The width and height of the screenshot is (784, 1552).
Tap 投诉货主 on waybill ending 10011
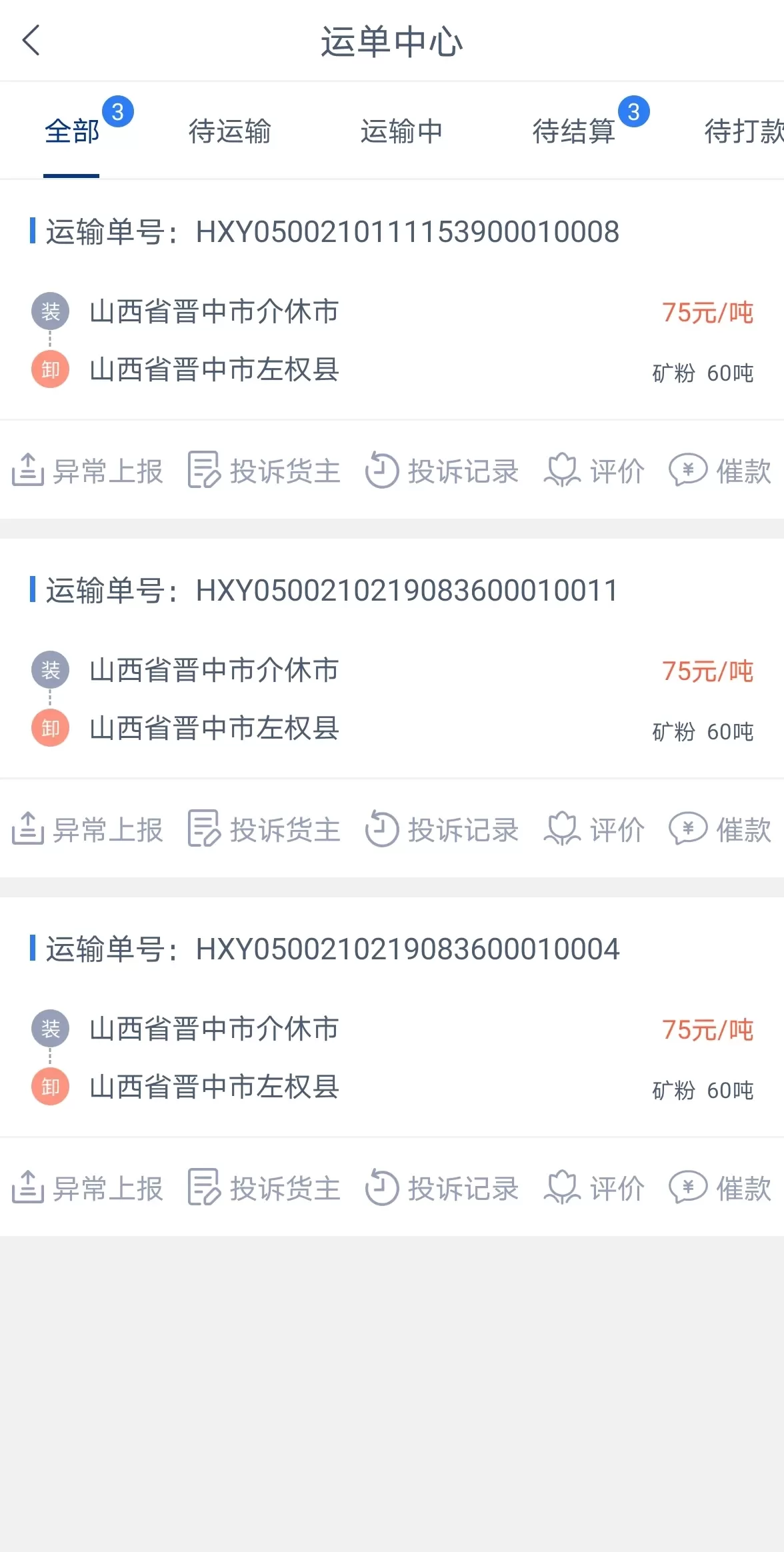point(264,830)
